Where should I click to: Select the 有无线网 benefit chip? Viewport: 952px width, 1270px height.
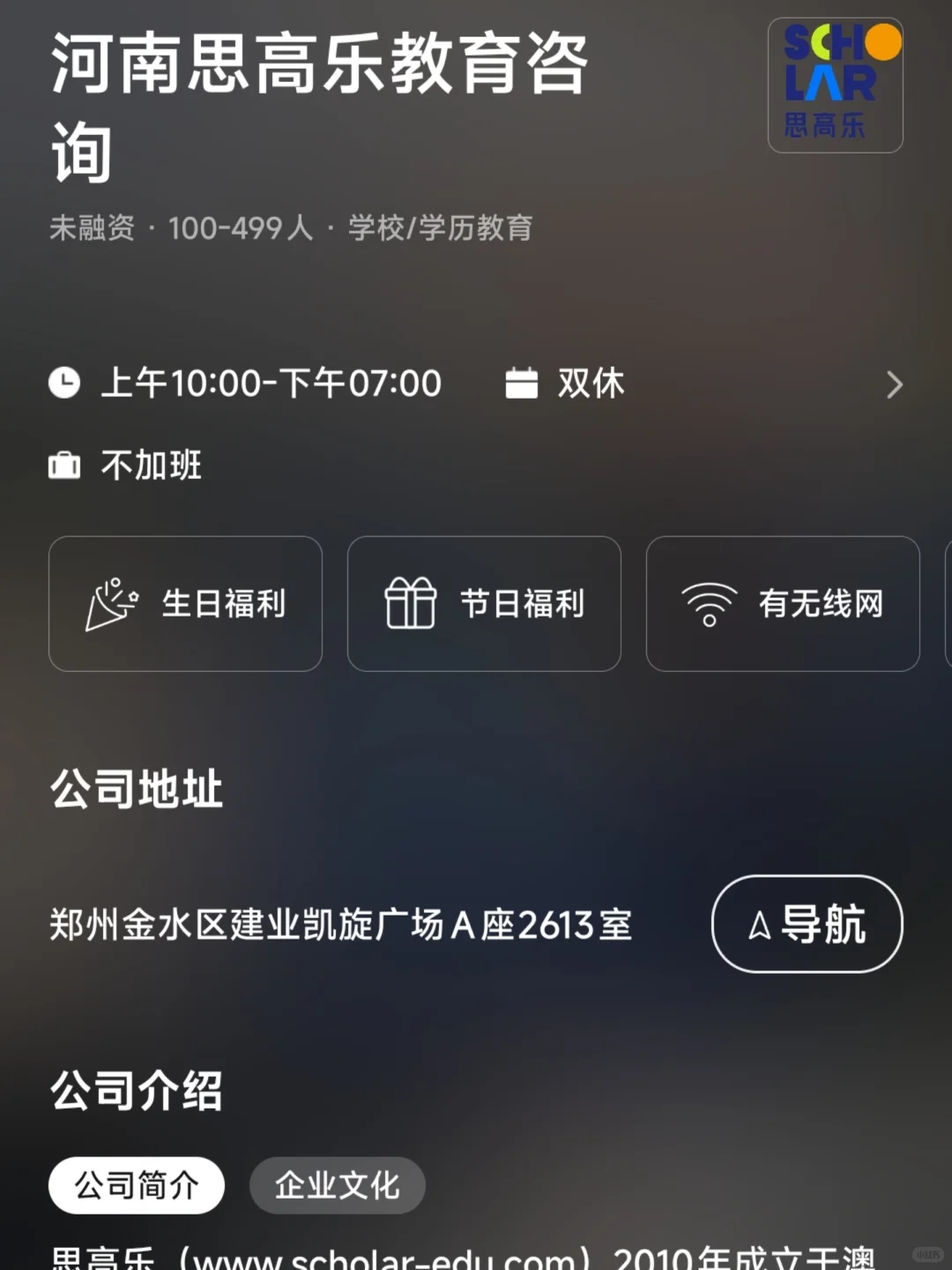[783, 604]
